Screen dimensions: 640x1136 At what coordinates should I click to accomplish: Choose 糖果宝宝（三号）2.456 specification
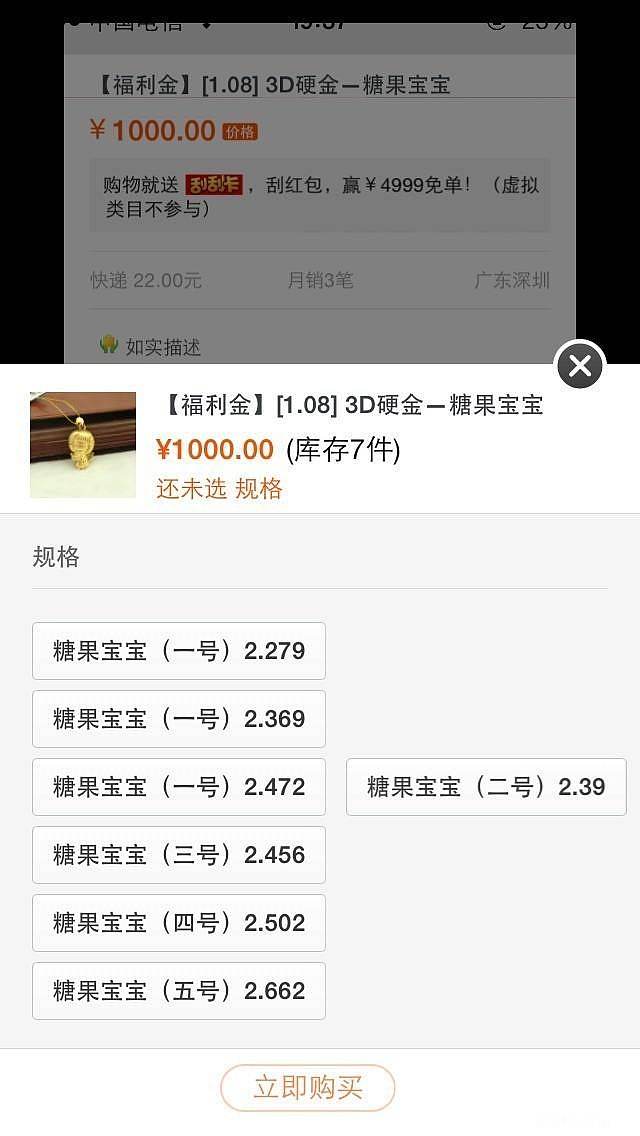(179, 855)
